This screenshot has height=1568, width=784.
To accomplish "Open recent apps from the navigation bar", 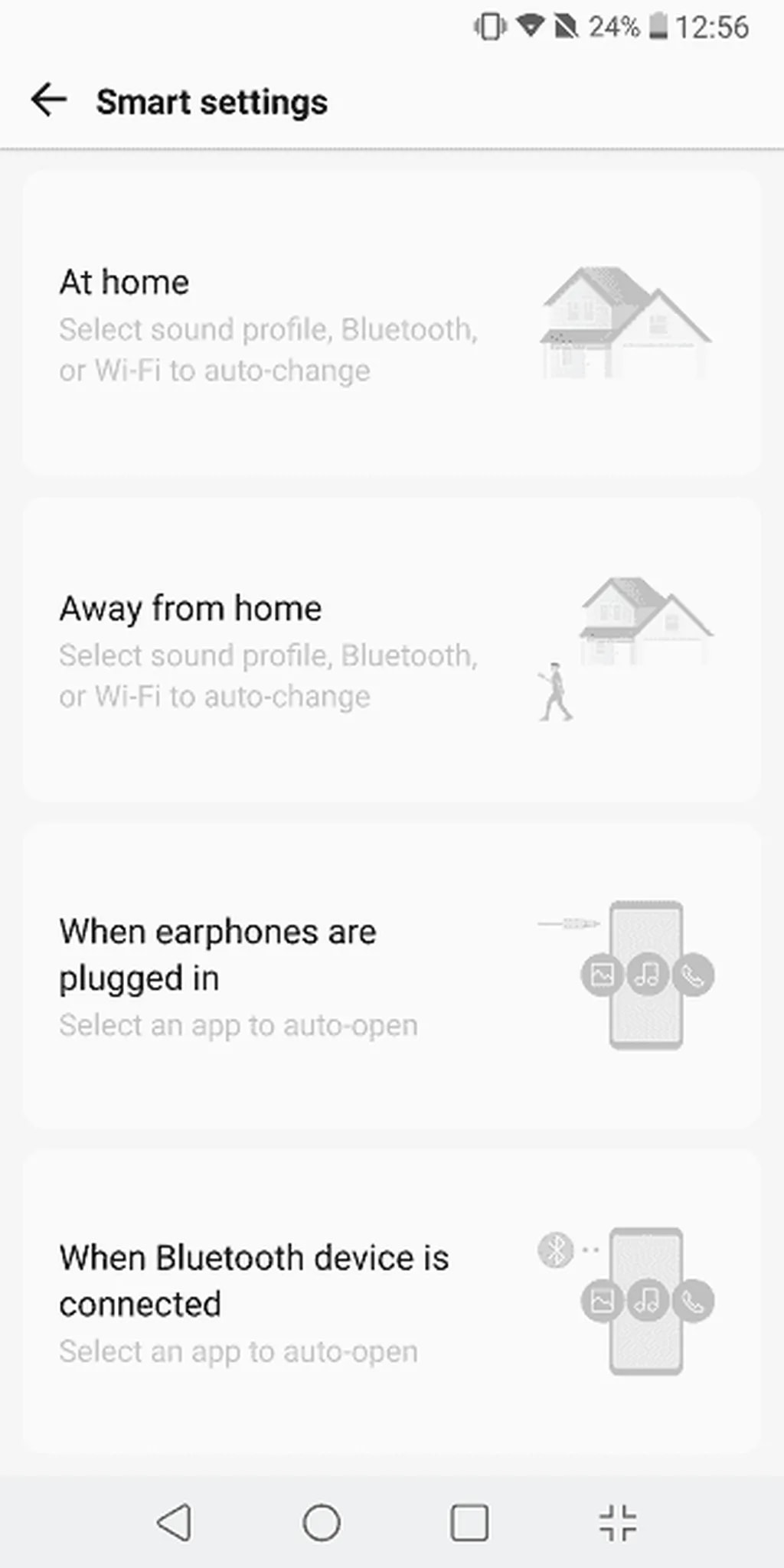I will 469,1522.
